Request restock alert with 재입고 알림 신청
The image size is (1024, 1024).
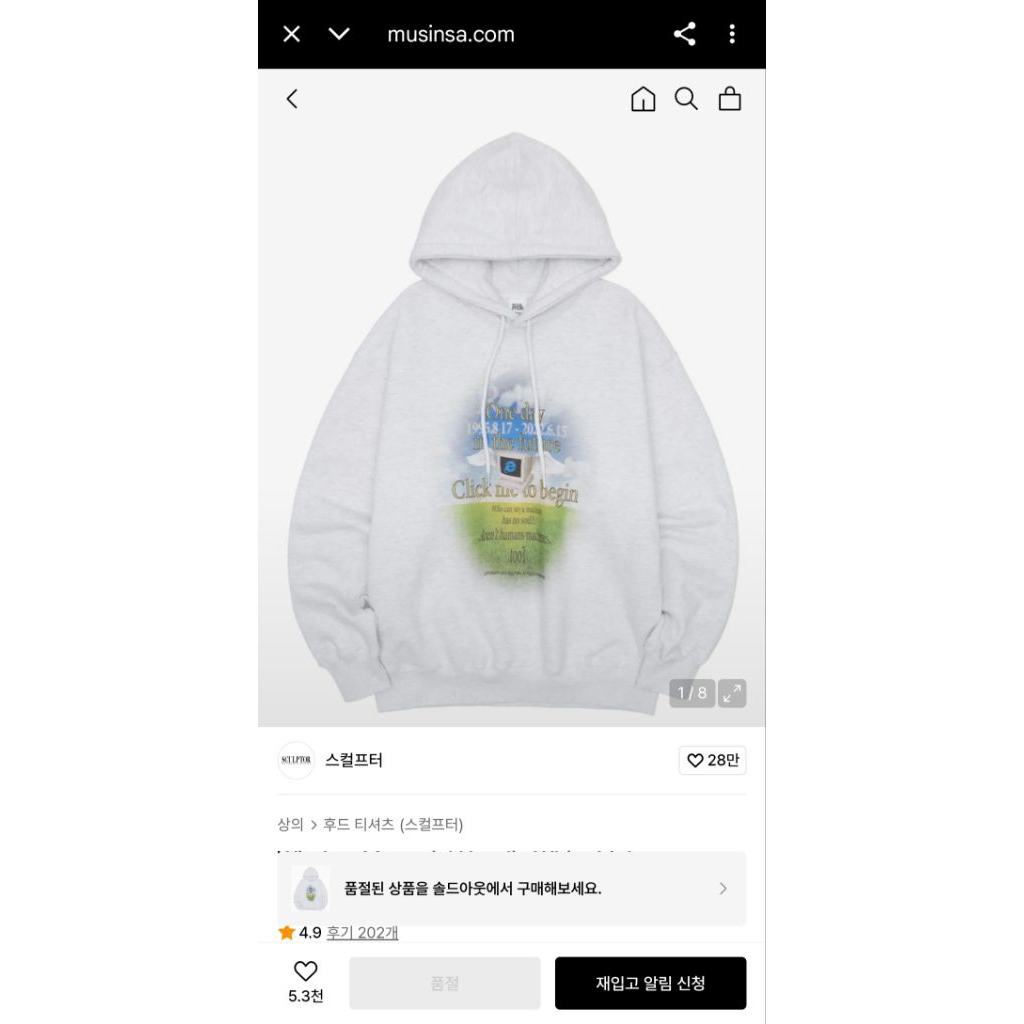click(x=650, y=983)
